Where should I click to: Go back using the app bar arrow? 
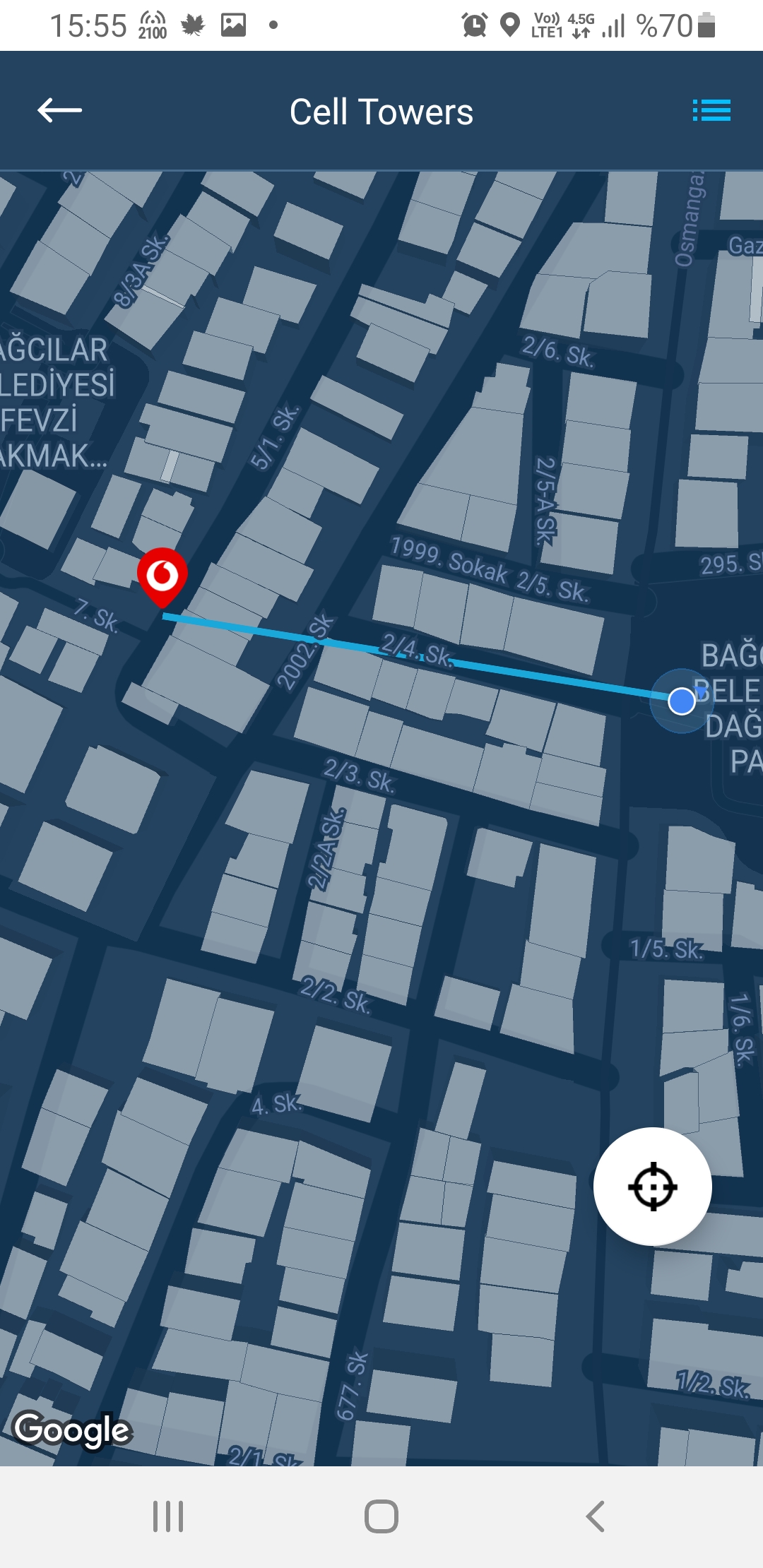[59, 110]
